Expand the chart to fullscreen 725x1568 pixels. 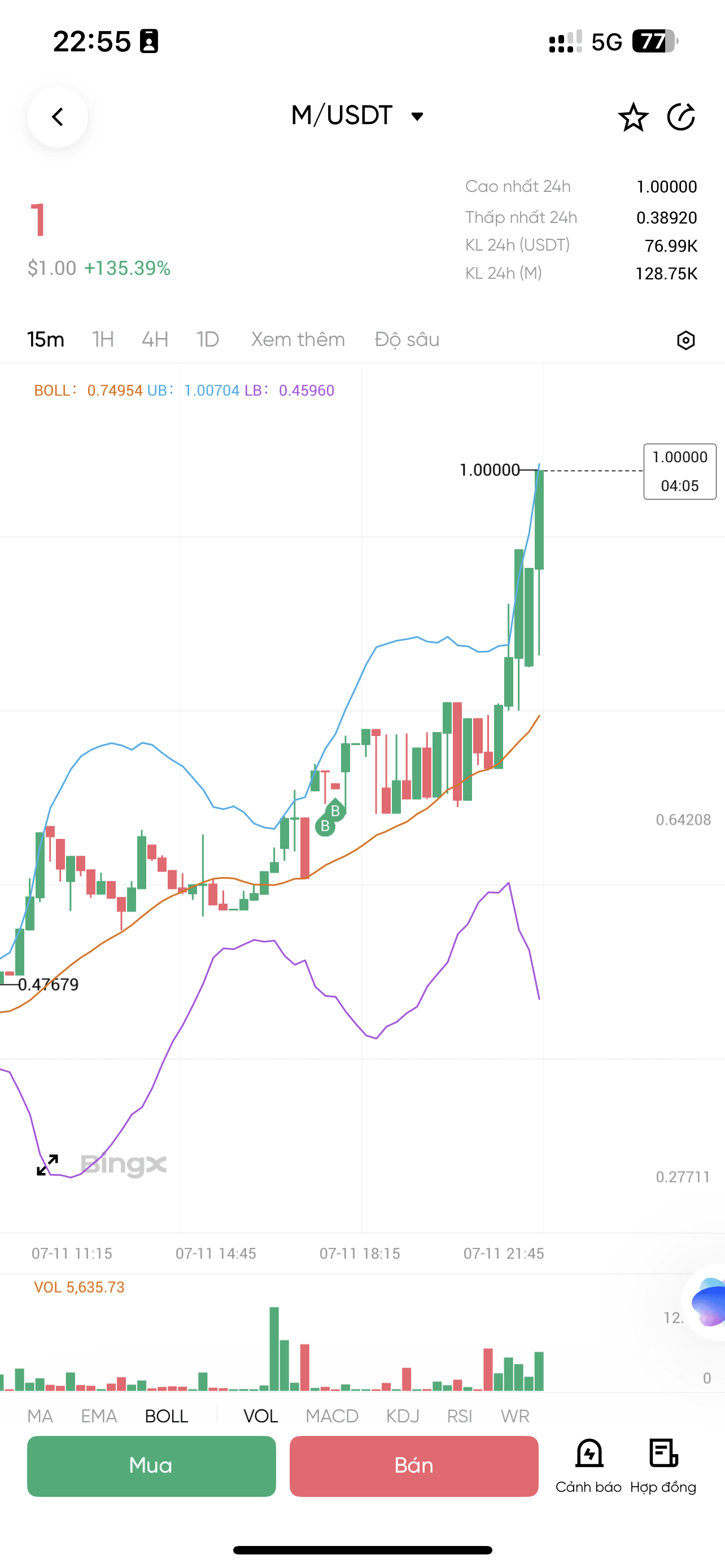[x=47, y=1164]
